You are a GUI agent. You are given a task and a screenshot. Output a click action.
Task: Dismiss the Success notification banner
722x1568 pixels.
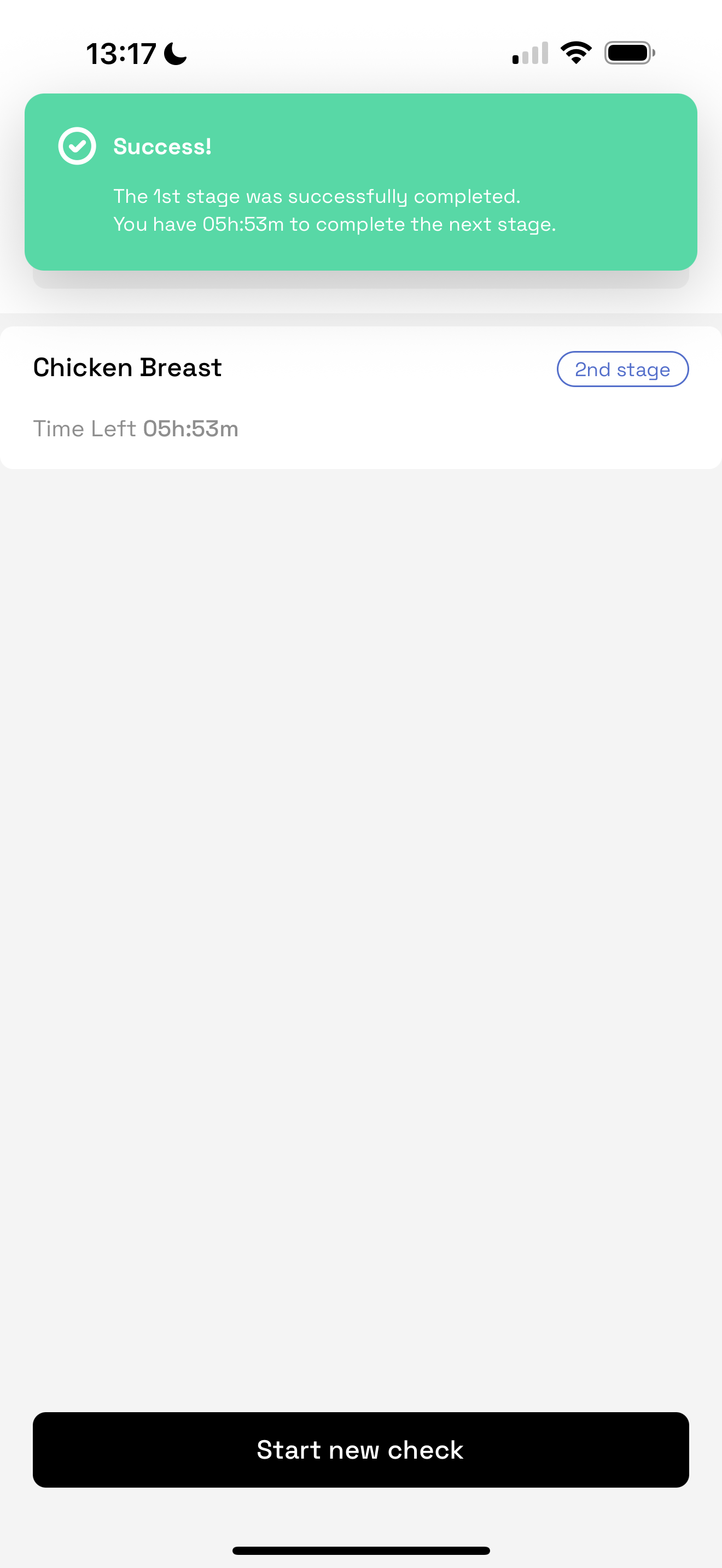360,182
